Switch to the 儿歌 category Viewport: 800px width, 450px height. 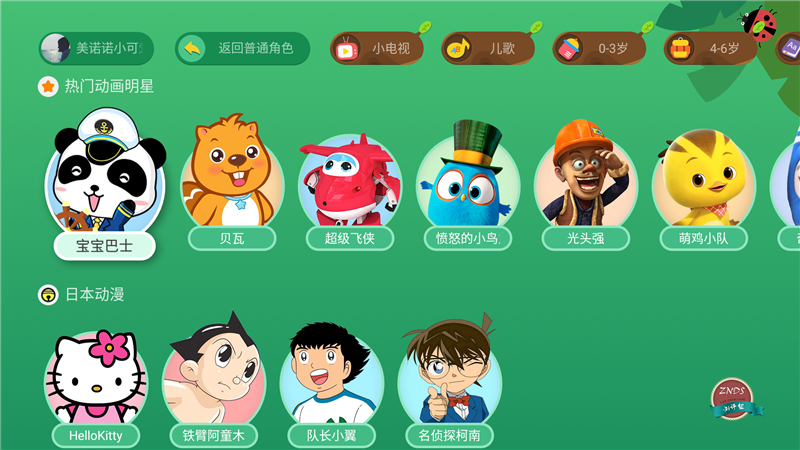tap(487, 48)
